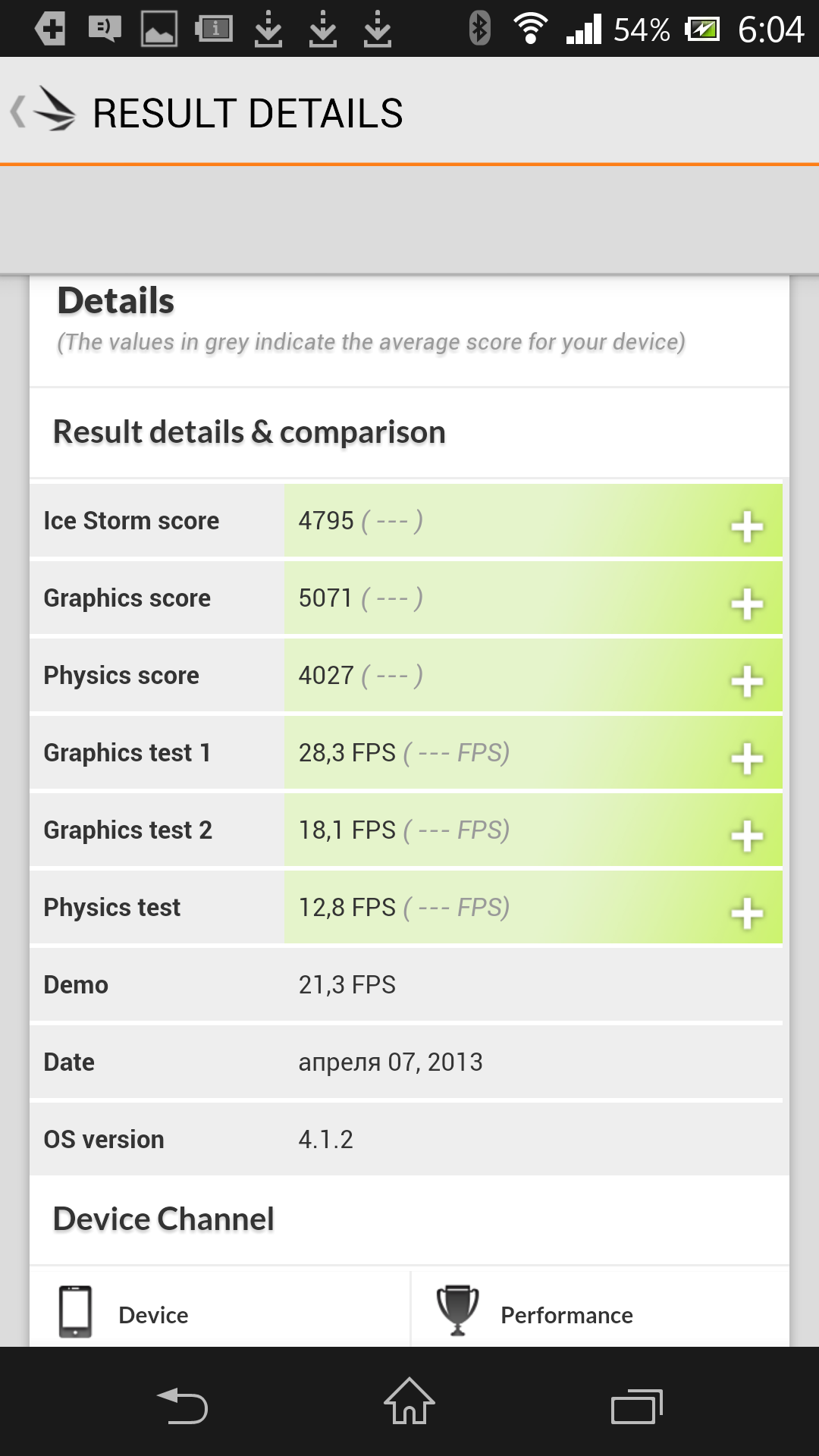Expand the Physics test row
Viewport: 819px width, 1456px height.
pos(747,913)
